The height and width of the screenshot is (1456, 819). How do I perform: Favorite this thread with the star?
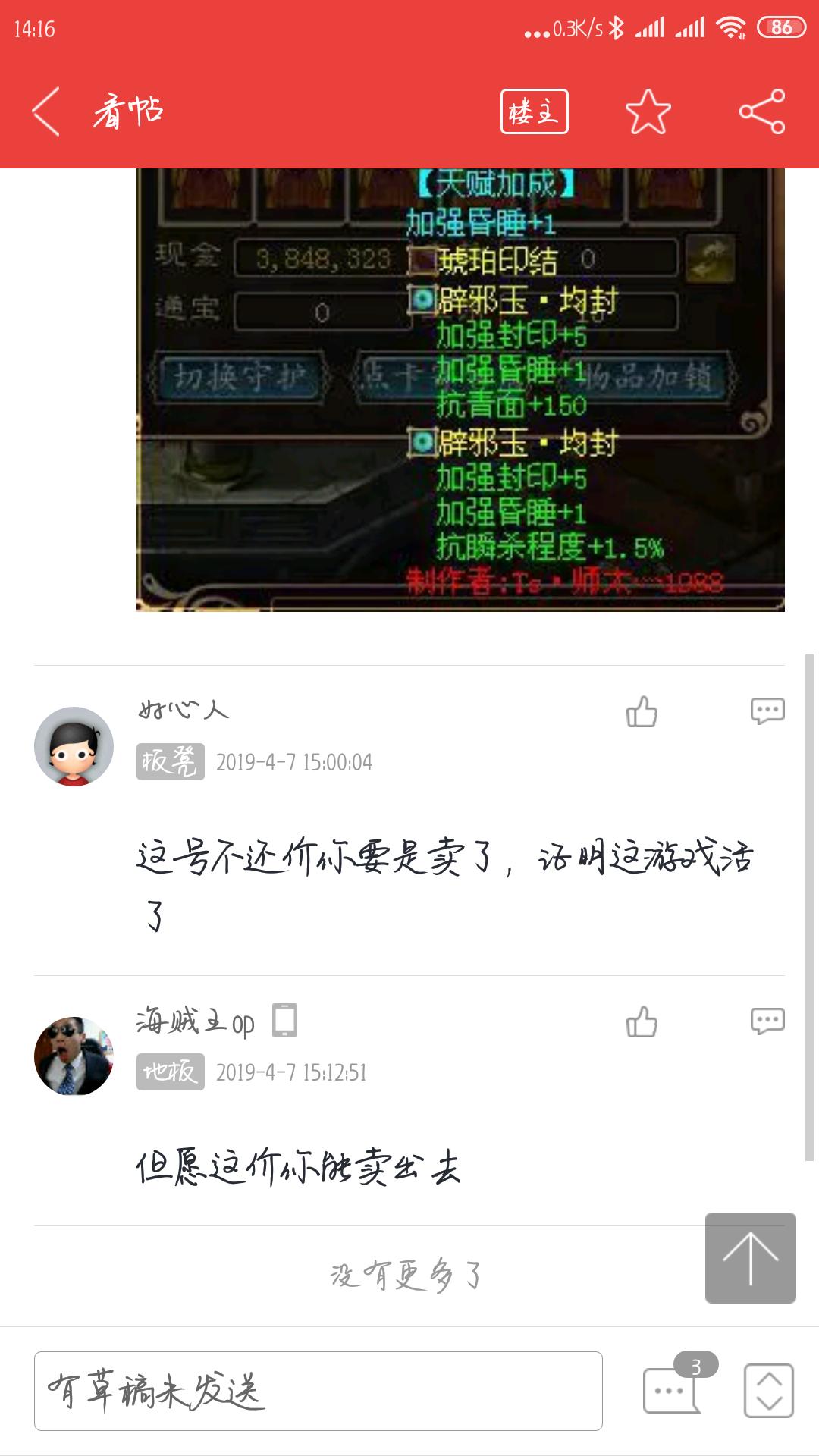648,111
